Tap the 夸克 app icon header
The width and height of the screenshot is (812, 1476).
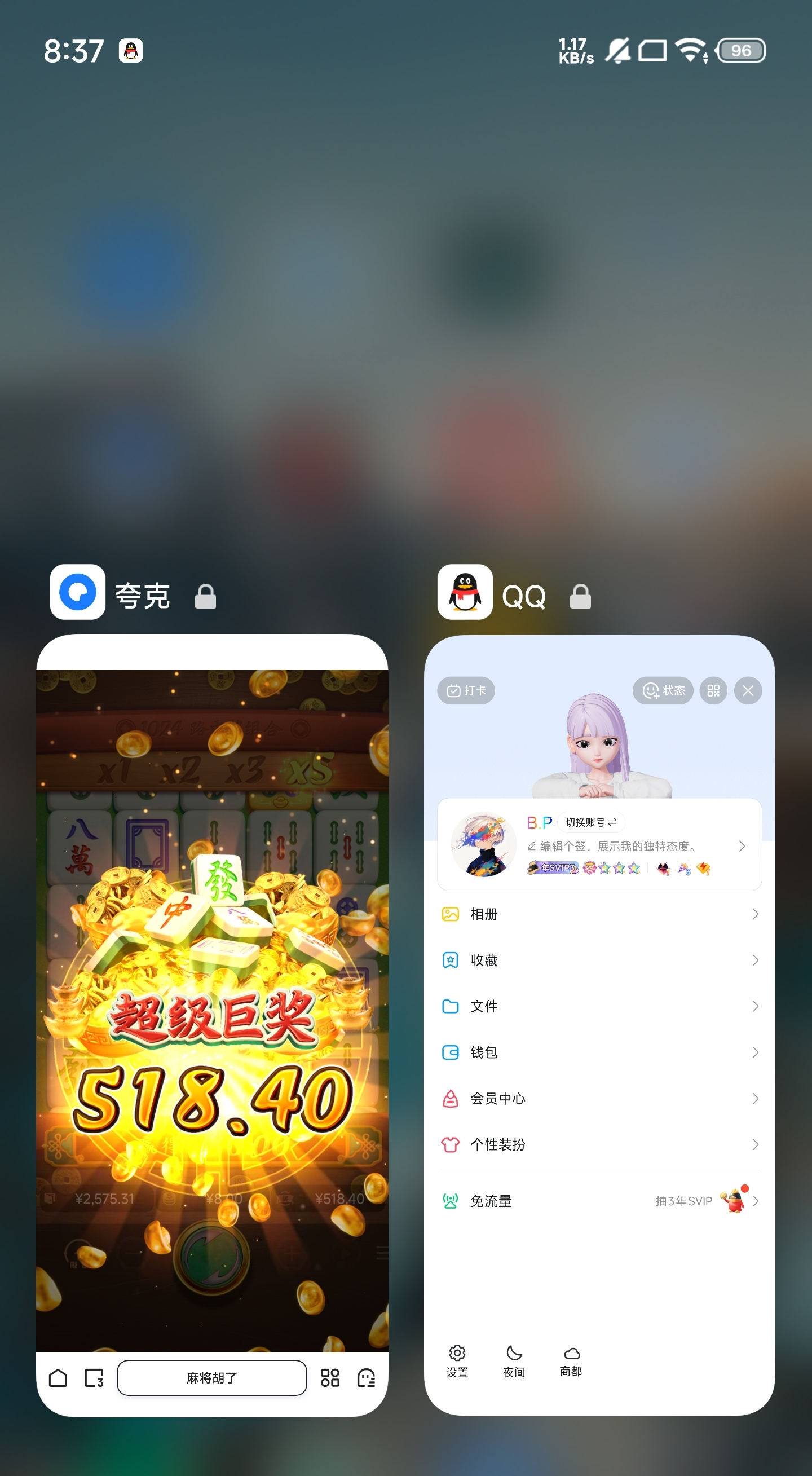(x=78, y=592)
